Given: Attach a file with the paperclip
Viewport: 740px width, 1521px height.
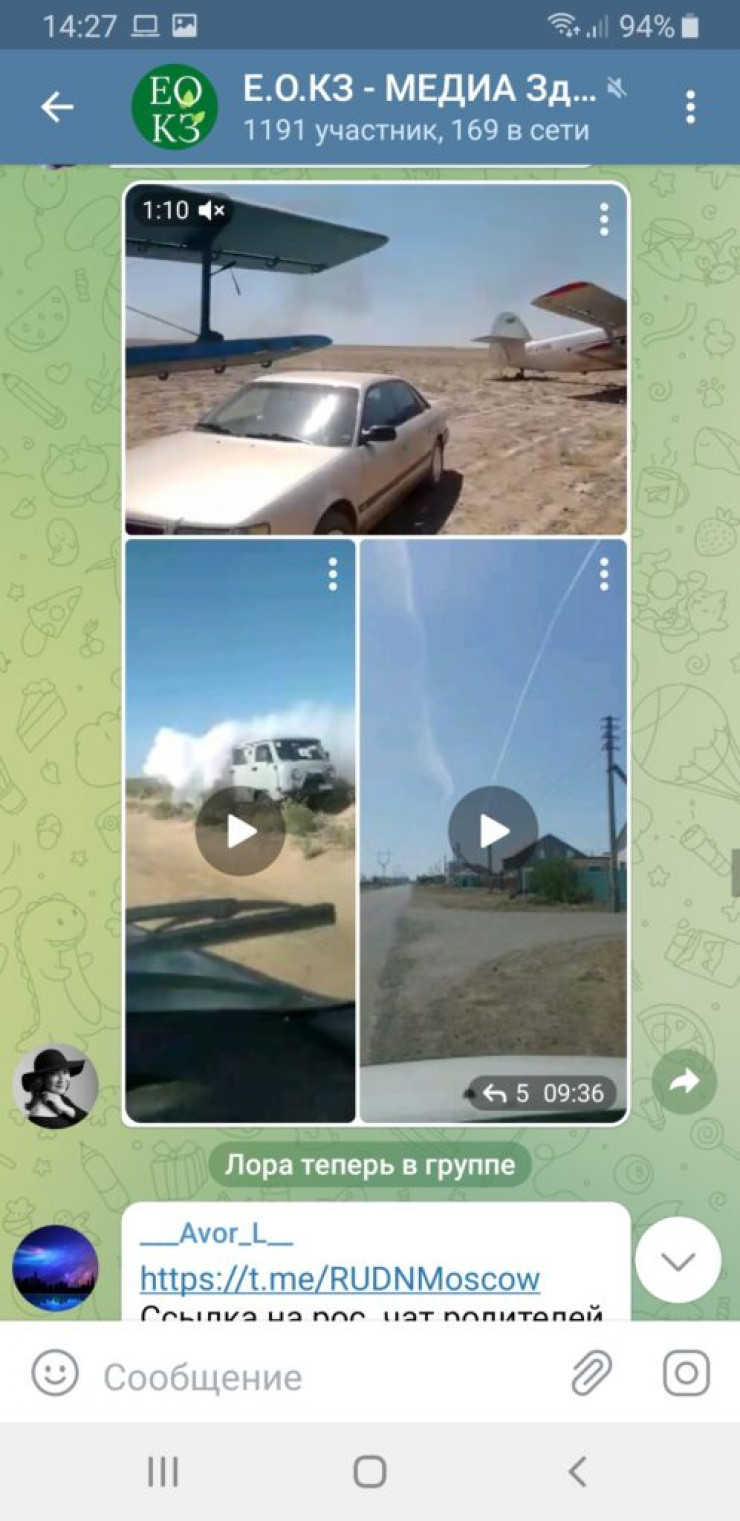Looking at the screenshot, I should coord(592,1374).
